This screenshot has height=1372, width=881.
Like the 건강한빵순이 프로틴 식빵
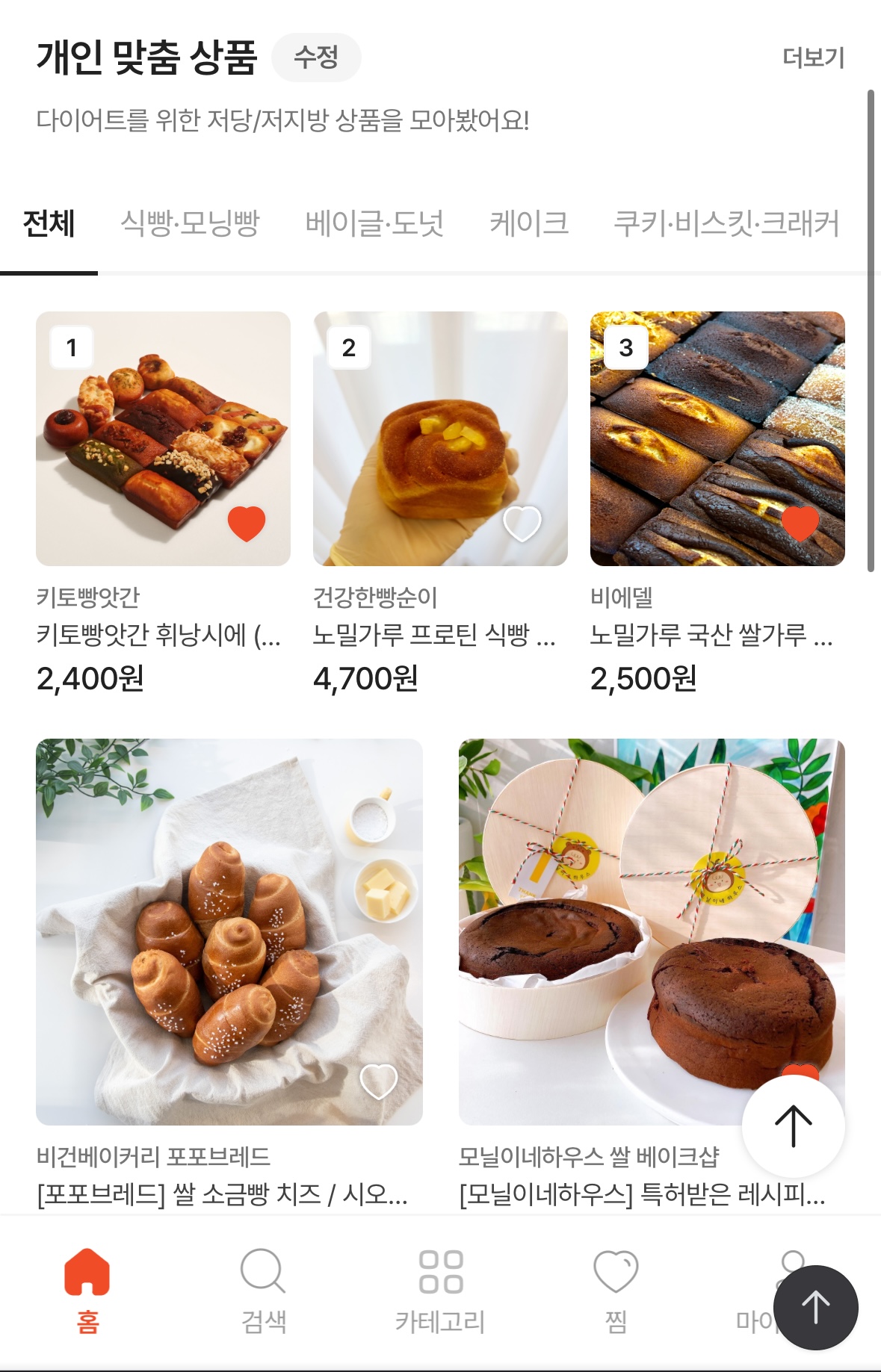pyautogui.click(x=522, y=523)
